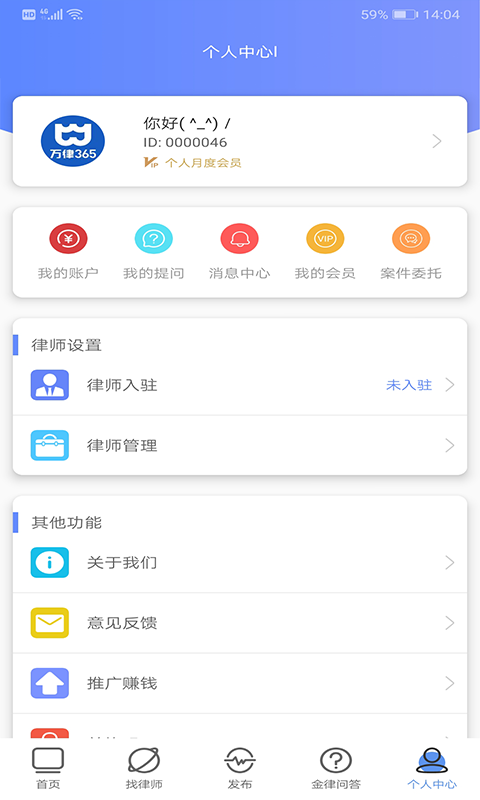
Task: Switch to the 找律师 tab
Action: pyautogui.click(x=144, y=769)
